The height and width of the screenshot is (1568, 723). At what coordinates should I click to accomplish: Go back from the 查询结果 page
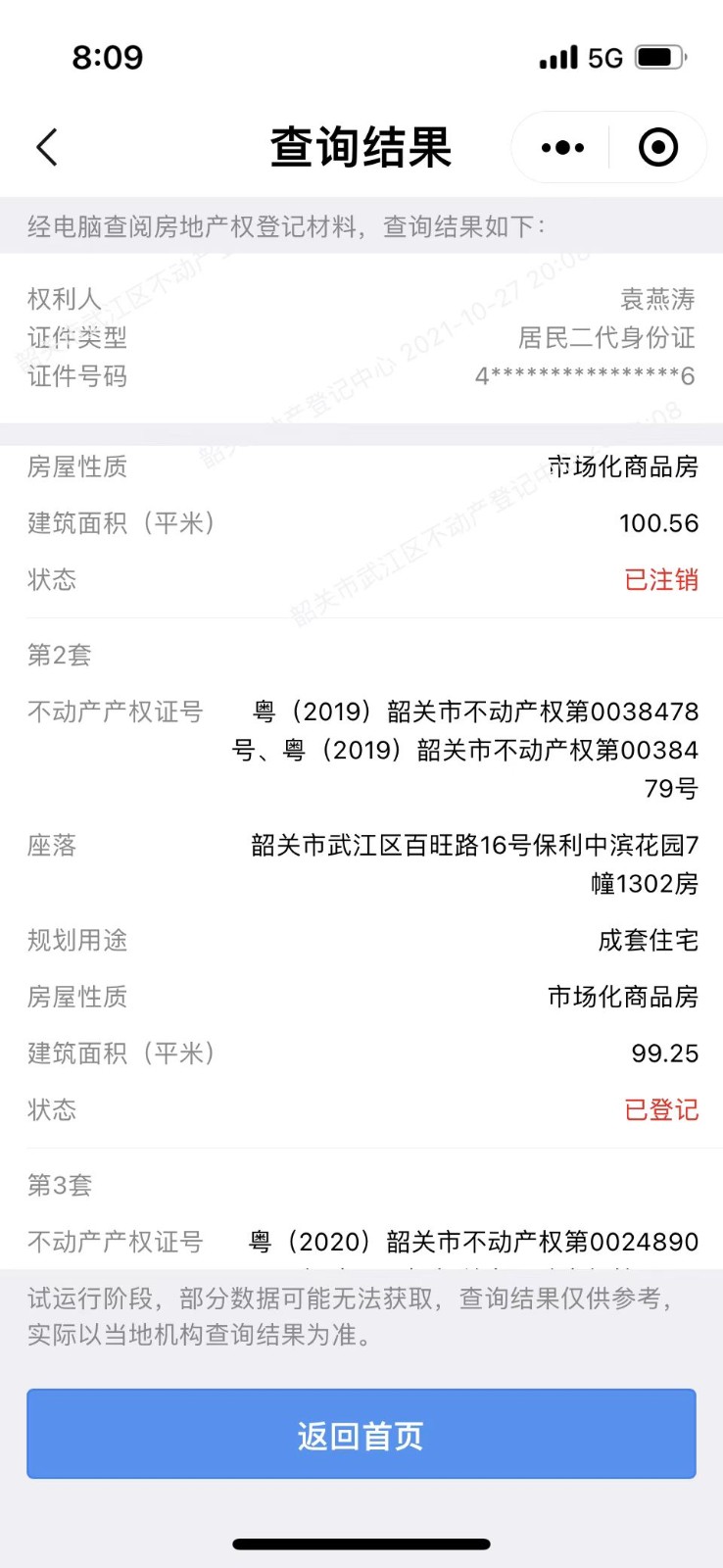[x=47, y=148]
